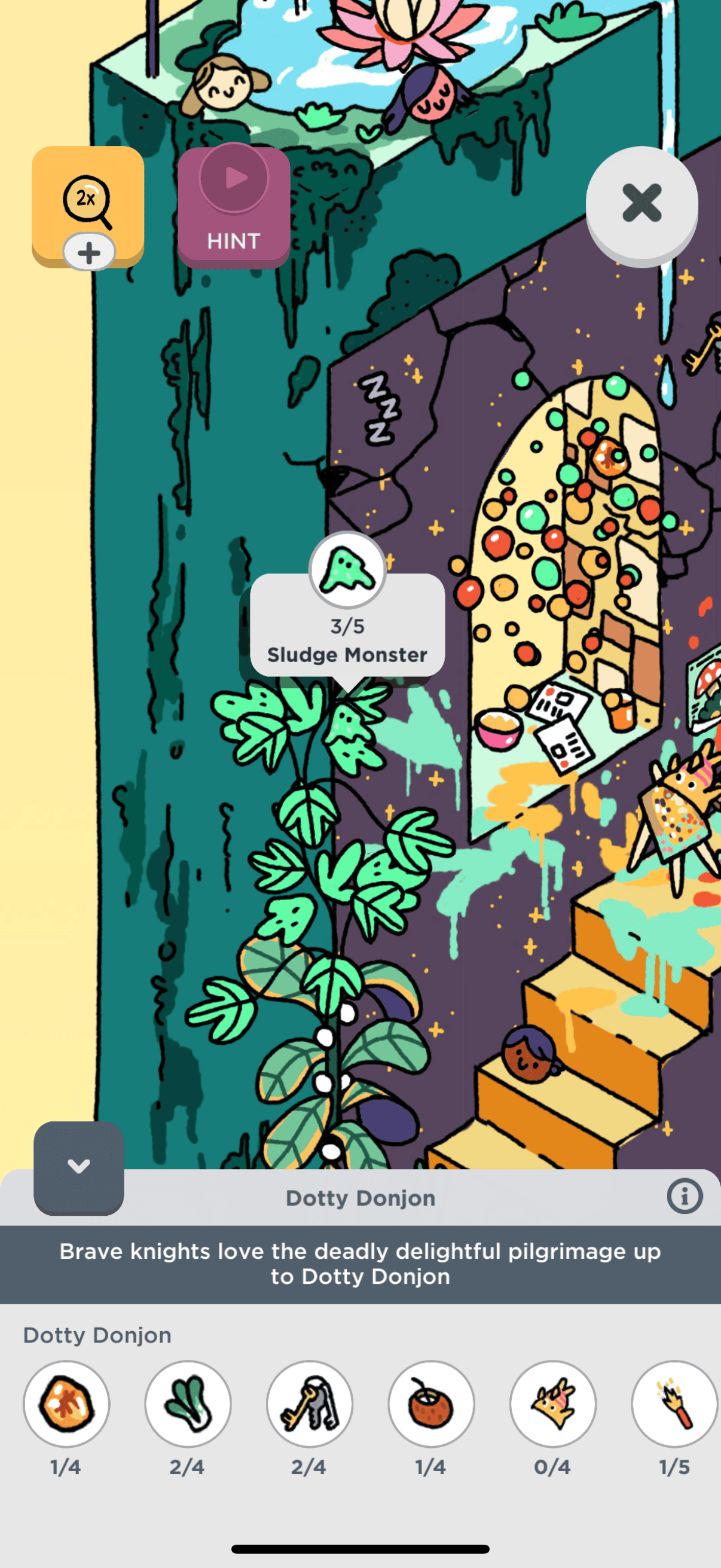The width and height of the screenshot is (721, 1568).
Task: Select the party creature item 0/4
Action: [x=552, y=1404]
